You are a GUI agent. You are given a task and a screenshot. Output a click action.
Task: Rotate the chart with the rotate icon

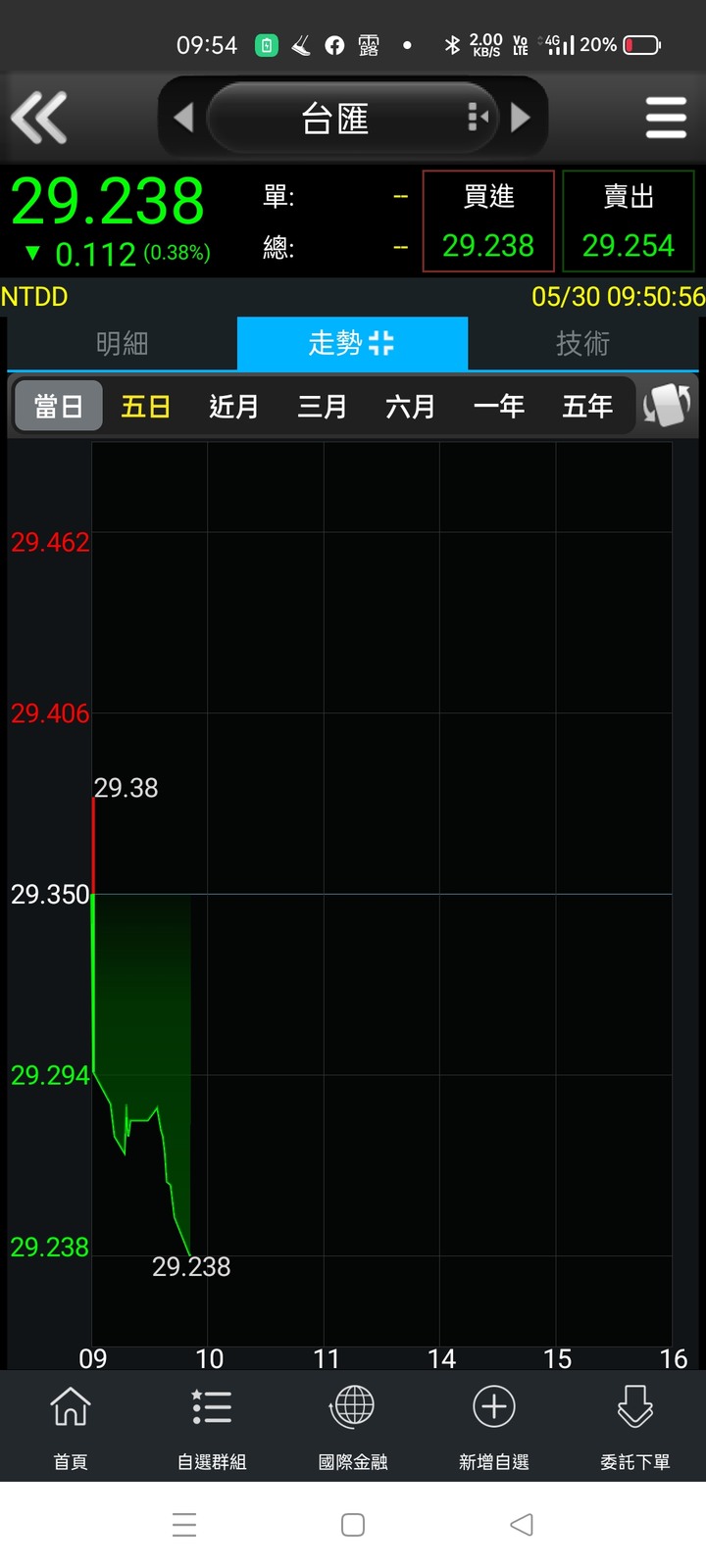tap(667, 405)
